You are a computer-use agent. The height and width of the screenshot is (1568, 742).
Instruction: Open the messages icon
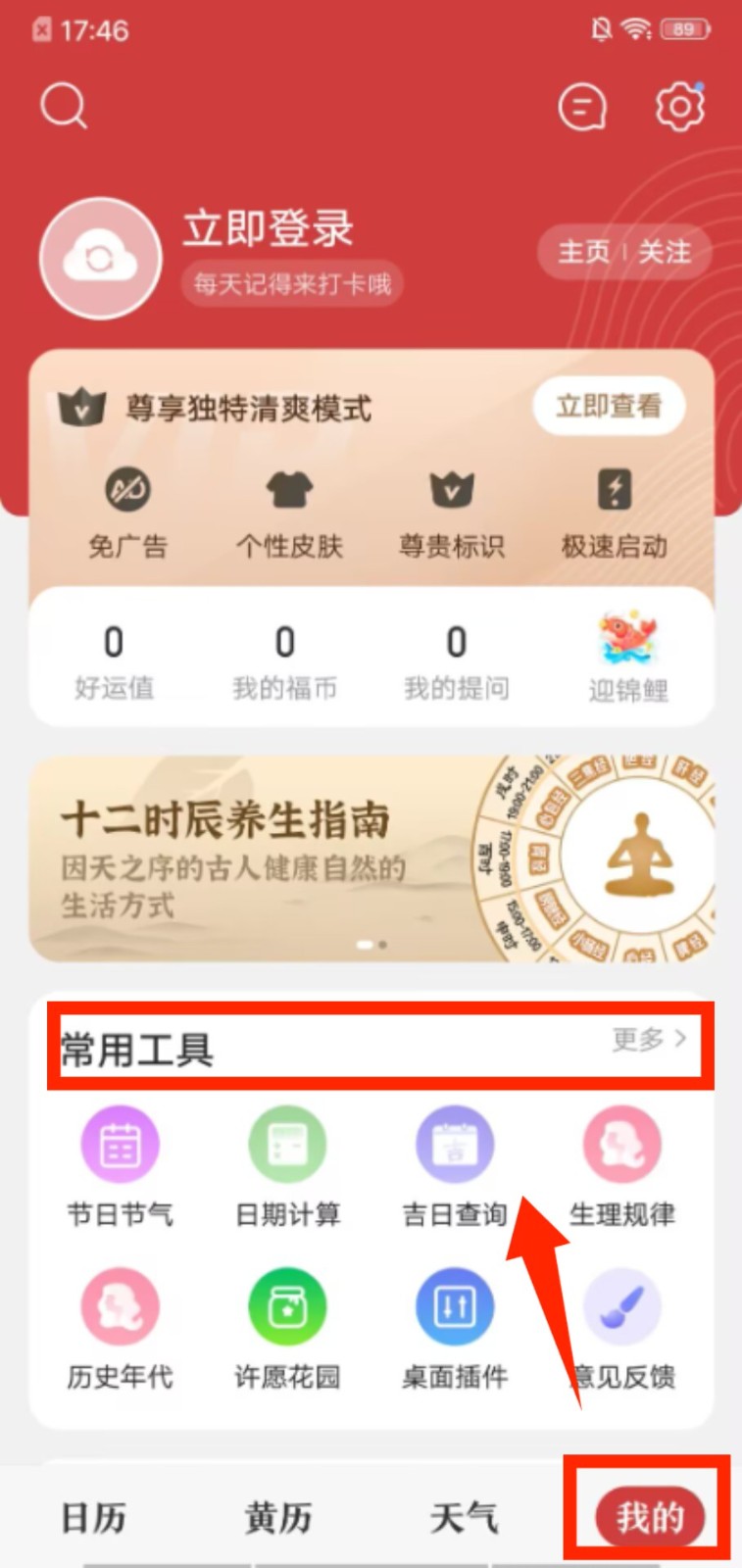(582, 107)
